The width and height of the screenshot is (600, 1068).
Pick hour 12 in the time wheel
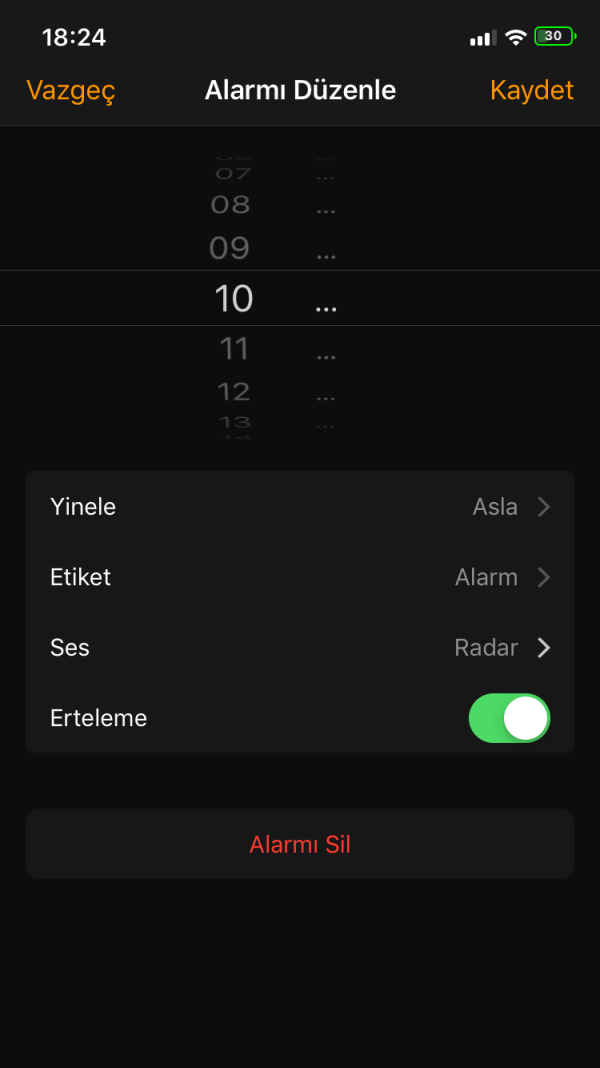point(233,391)
